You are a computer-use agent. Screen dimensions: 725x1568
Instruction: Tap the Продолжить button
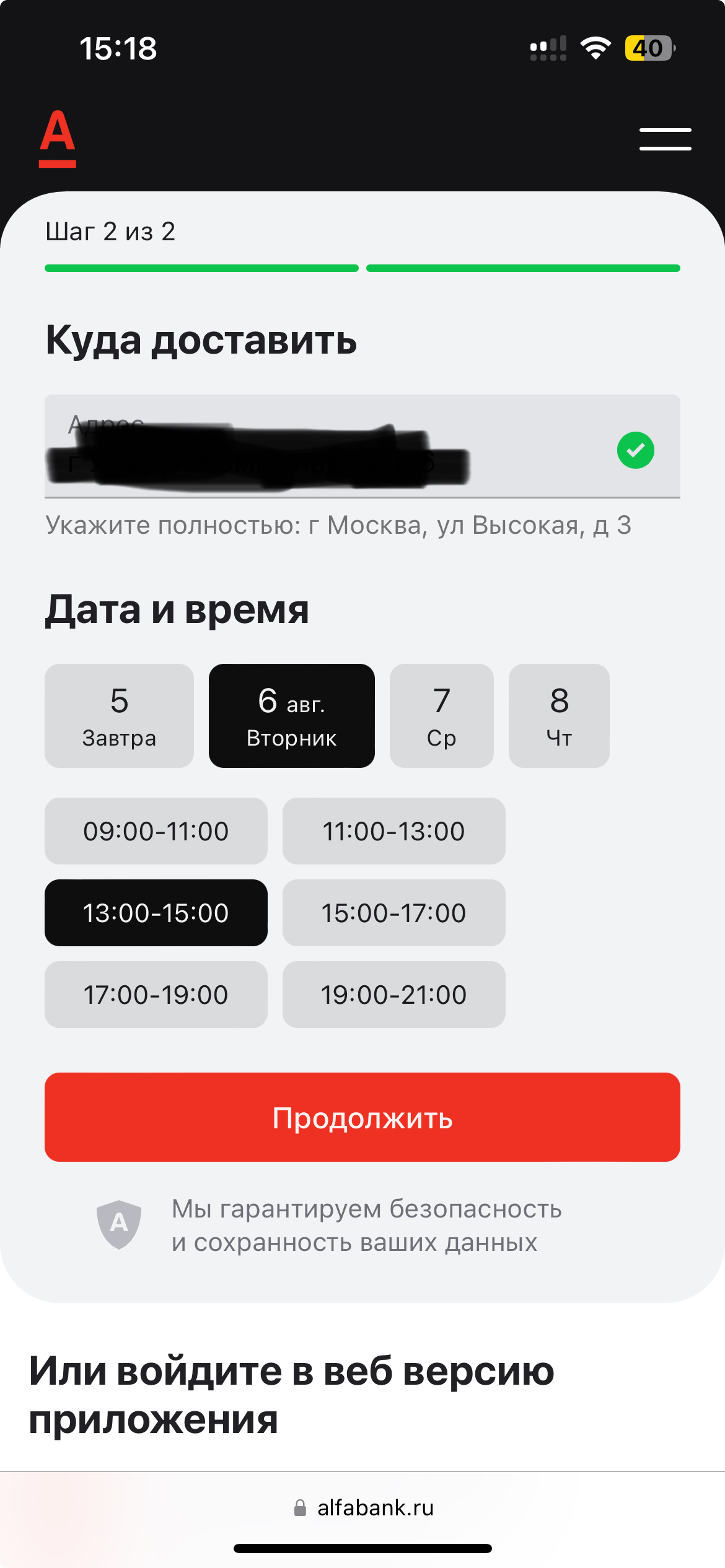(362, 1117)
